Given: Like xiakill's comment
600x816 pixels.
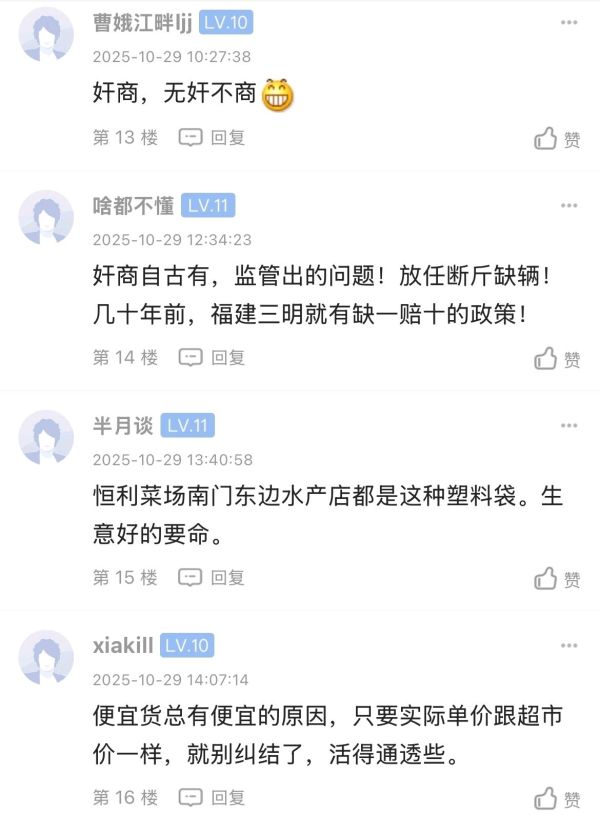Looking at the screenshot, I should pos(557,798).
